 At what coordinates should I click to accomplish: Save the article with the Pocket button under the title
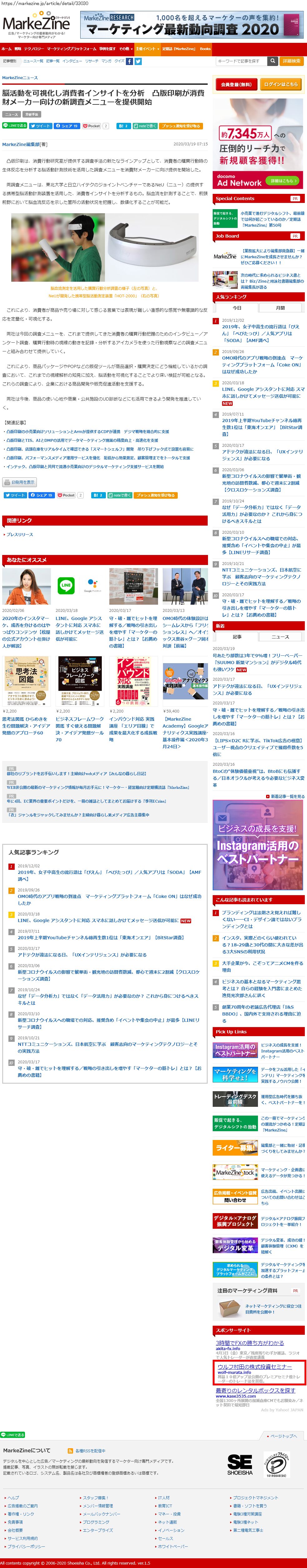point(91,126)
